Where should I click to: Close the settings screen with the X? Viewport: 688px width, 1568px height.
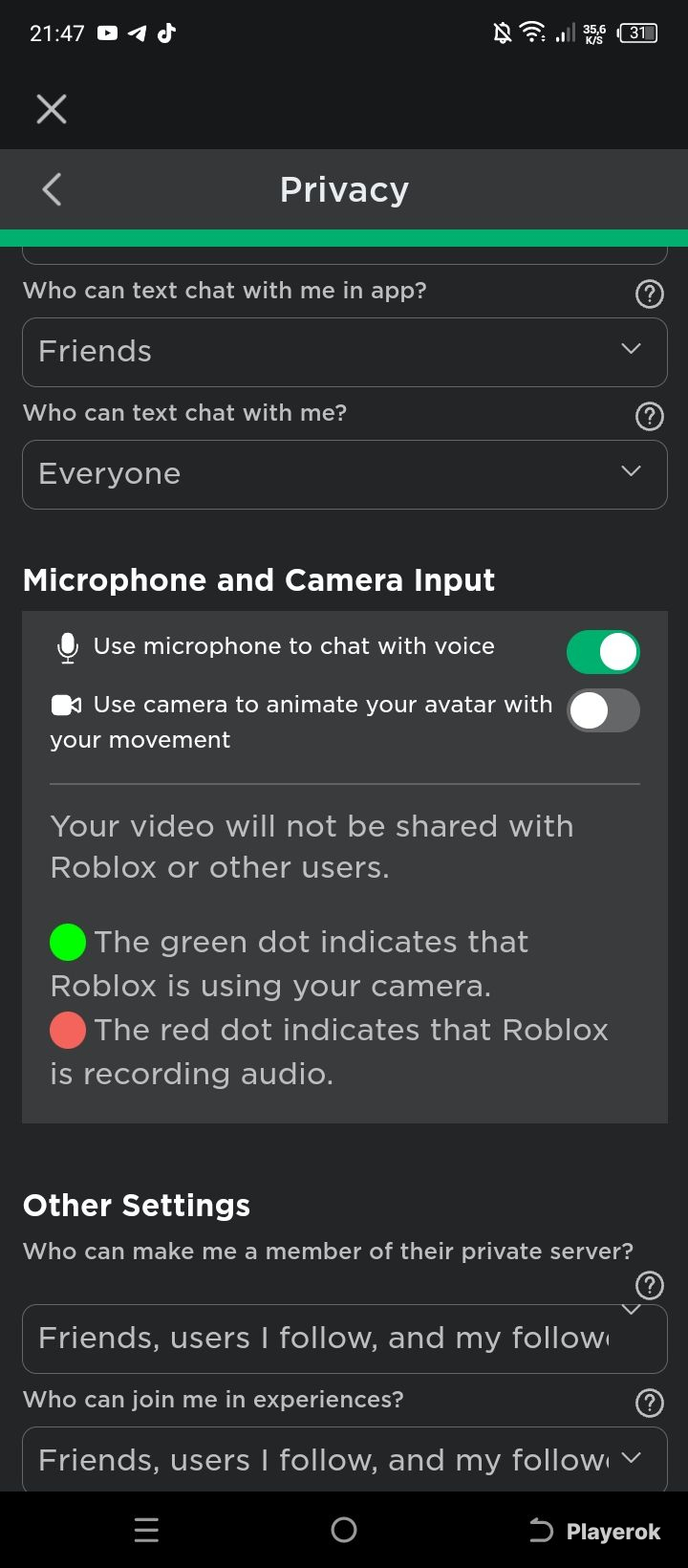(52, 109)
